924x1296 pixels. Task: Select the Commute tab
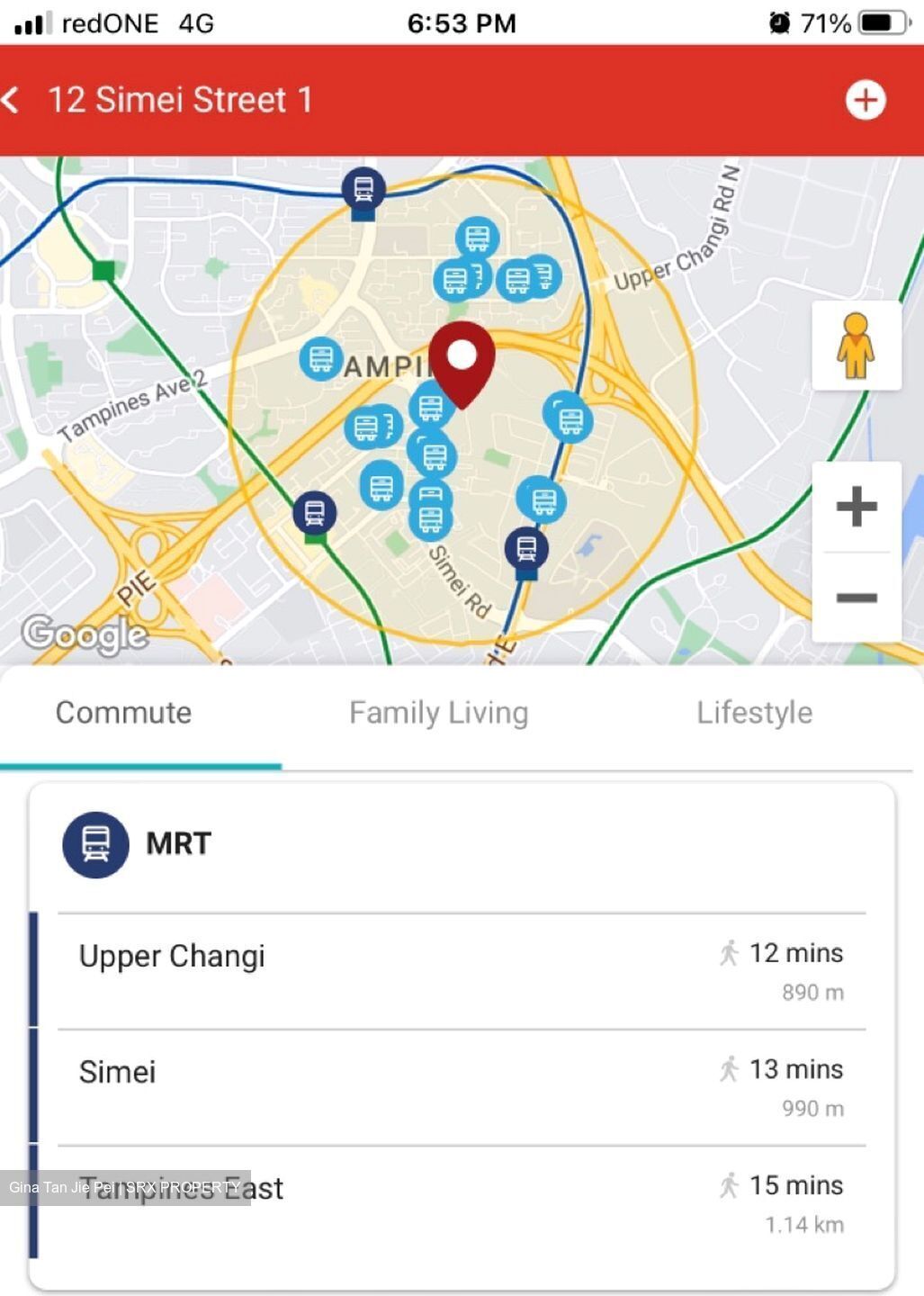123,713
